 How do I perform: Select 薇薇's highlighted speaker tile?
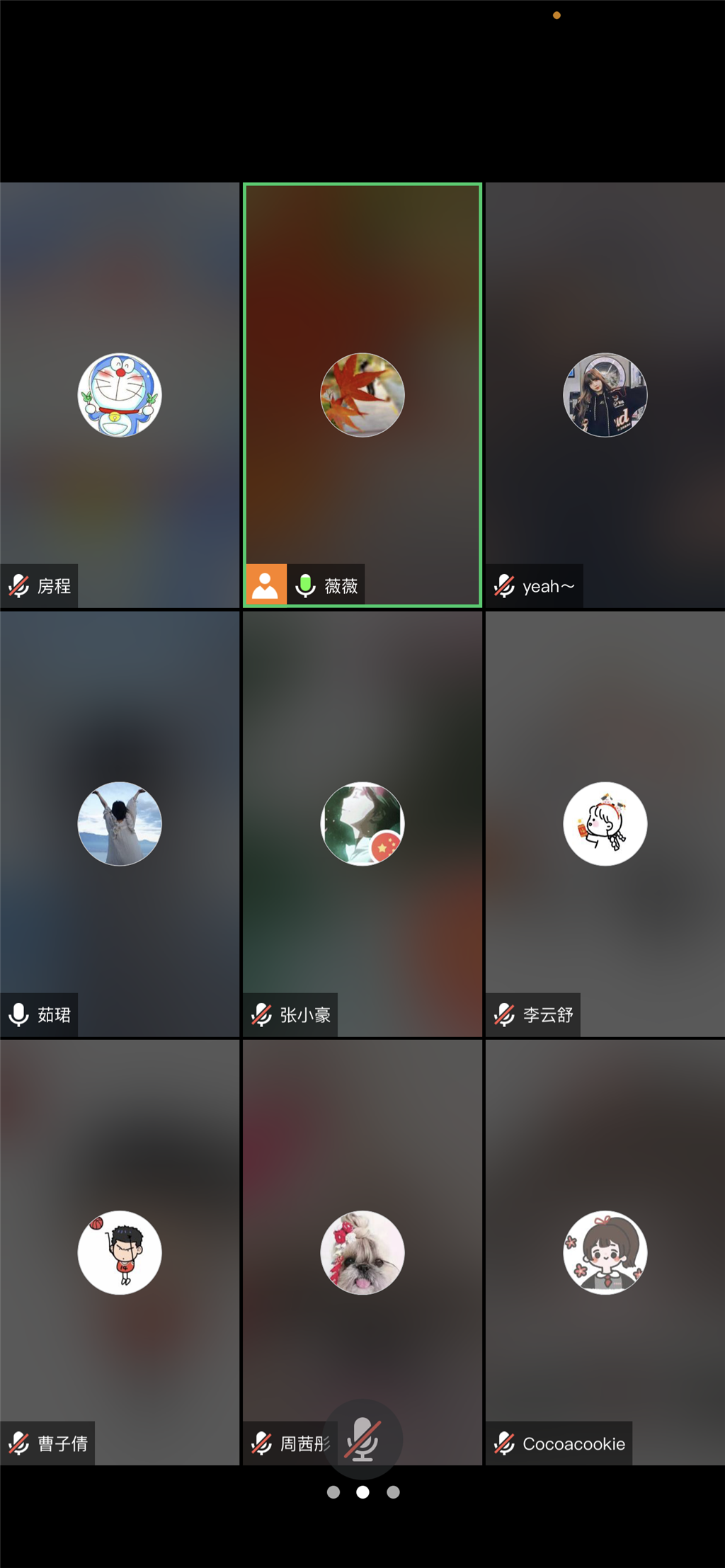(x=362, y=395)
